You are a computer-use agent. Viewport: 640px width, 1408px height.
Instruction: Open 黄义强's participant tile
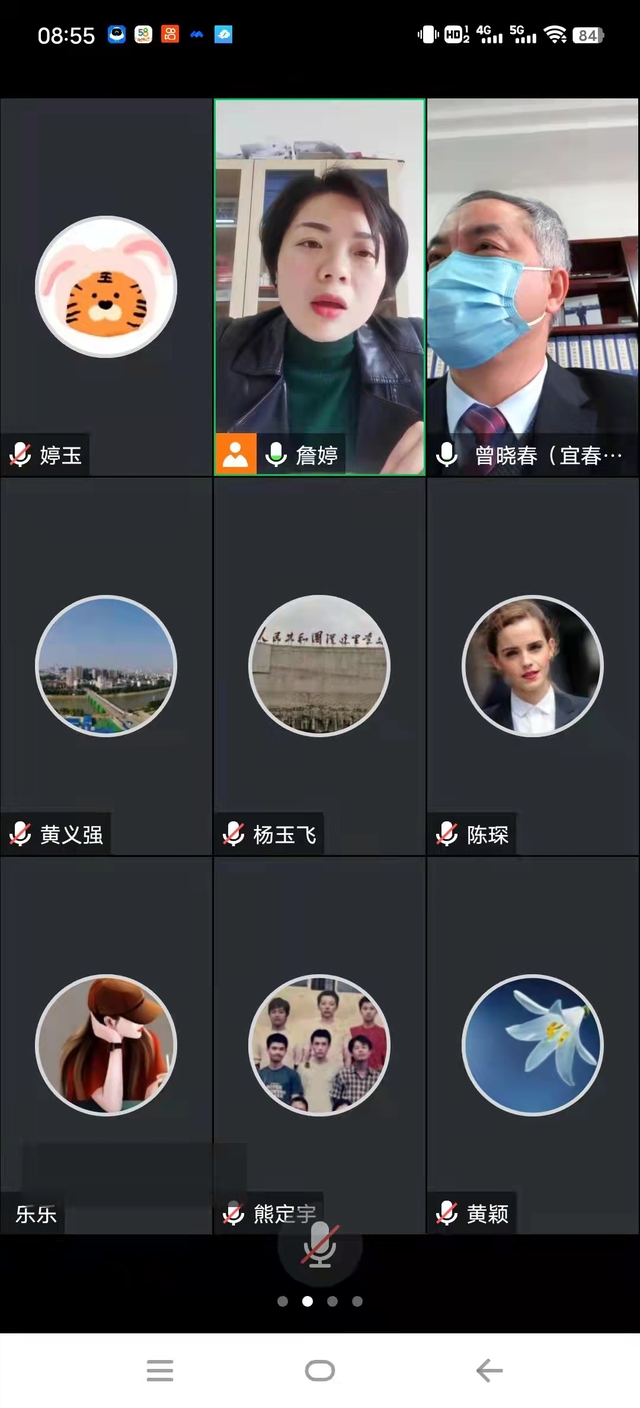(106, 666)
